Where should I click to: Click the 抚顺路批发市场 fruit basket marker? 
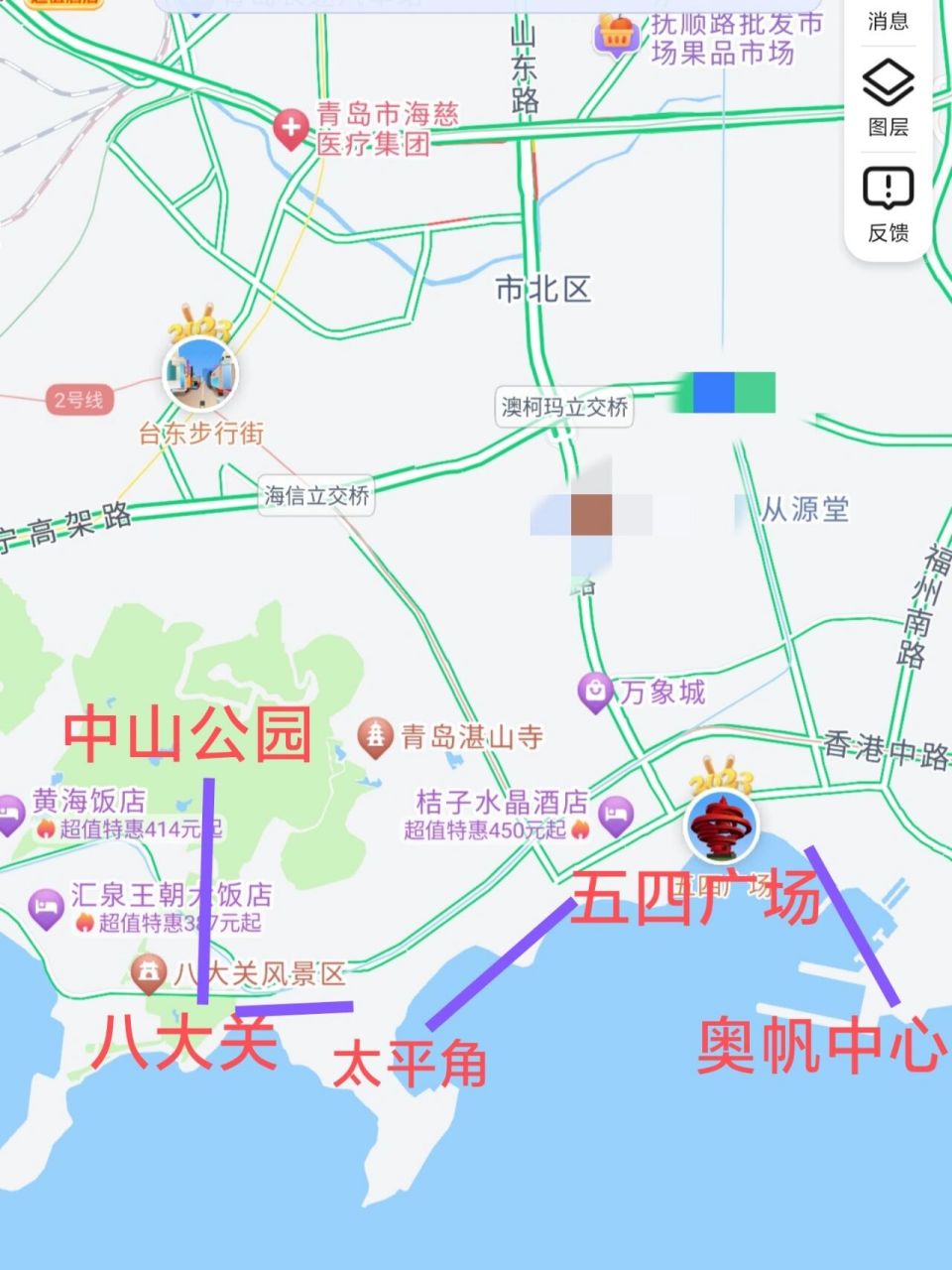pos(616,33)
